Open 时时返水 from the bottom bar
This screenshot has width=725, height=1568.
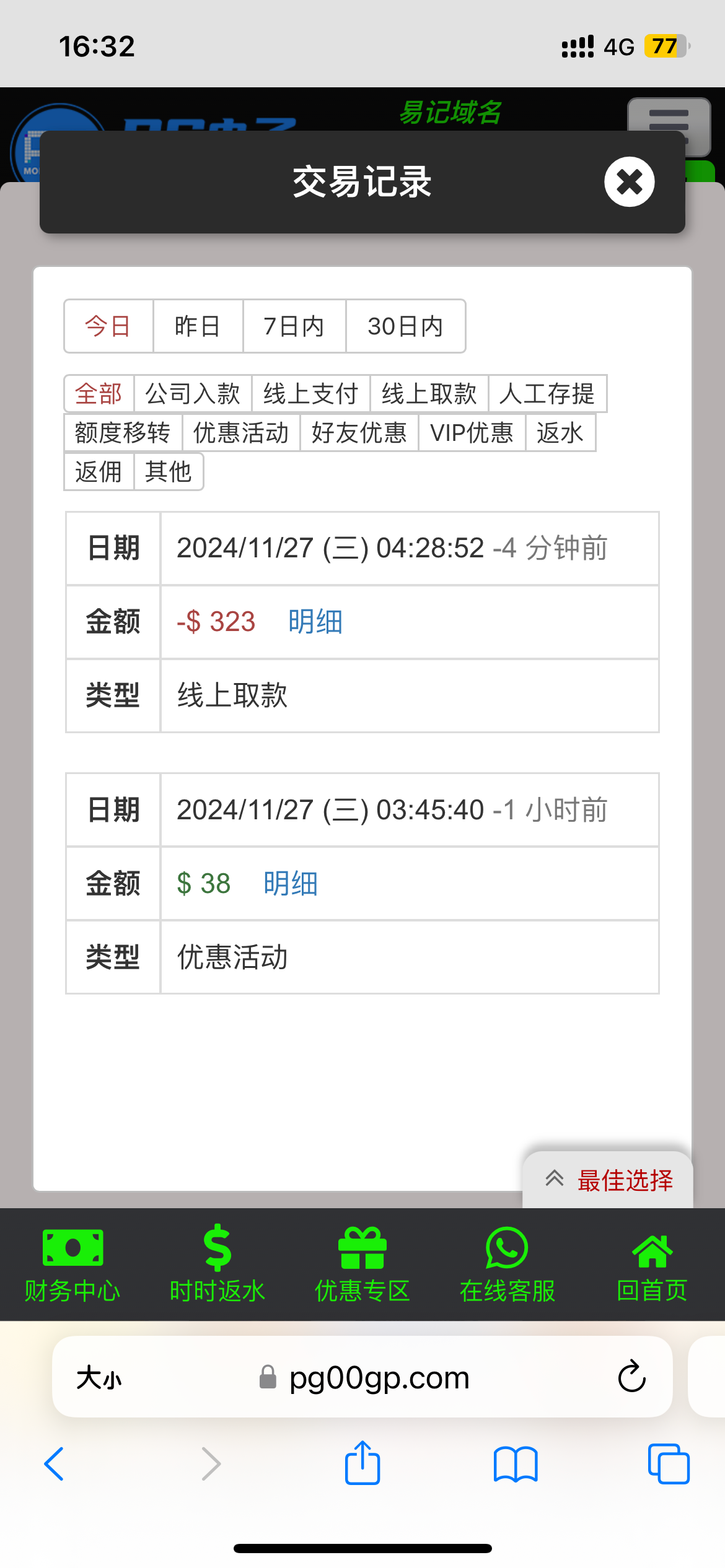pos(217,1265)
